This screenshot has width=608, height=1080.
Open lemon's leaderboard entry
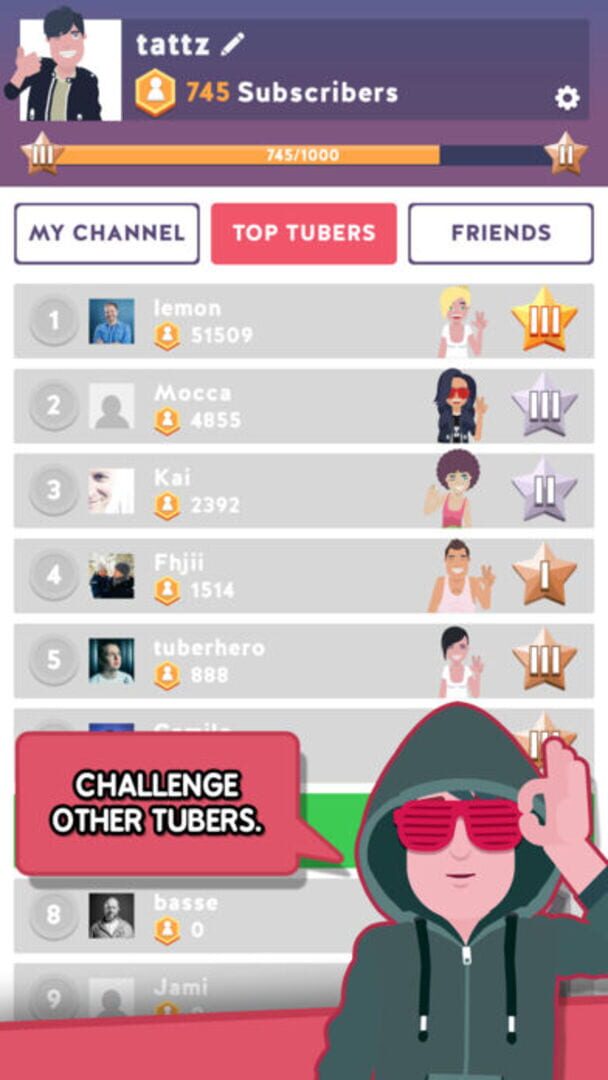click(300, 321)
